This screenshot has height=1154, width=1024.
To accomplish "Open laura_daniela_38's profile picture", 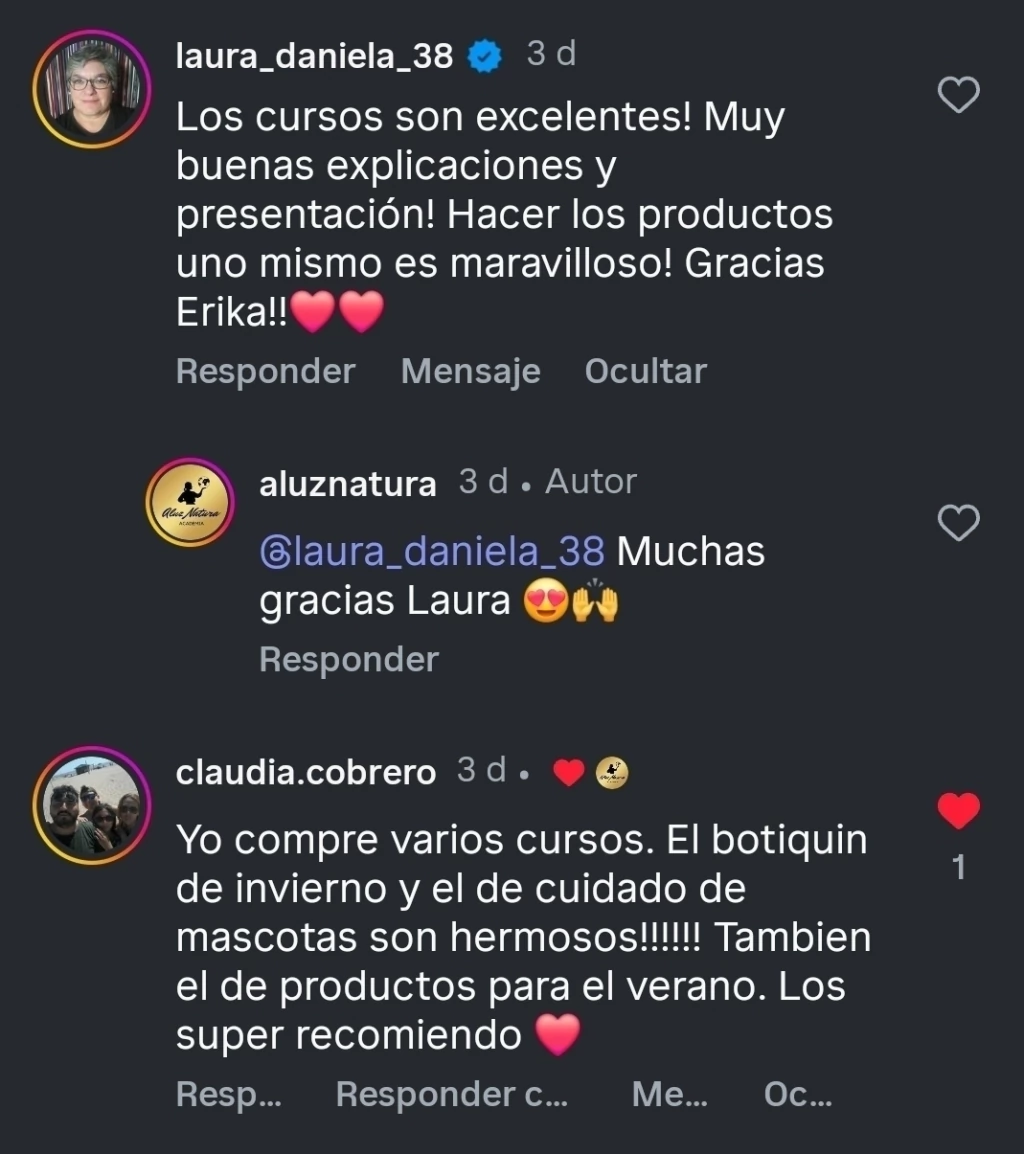I will pos(91,89).
